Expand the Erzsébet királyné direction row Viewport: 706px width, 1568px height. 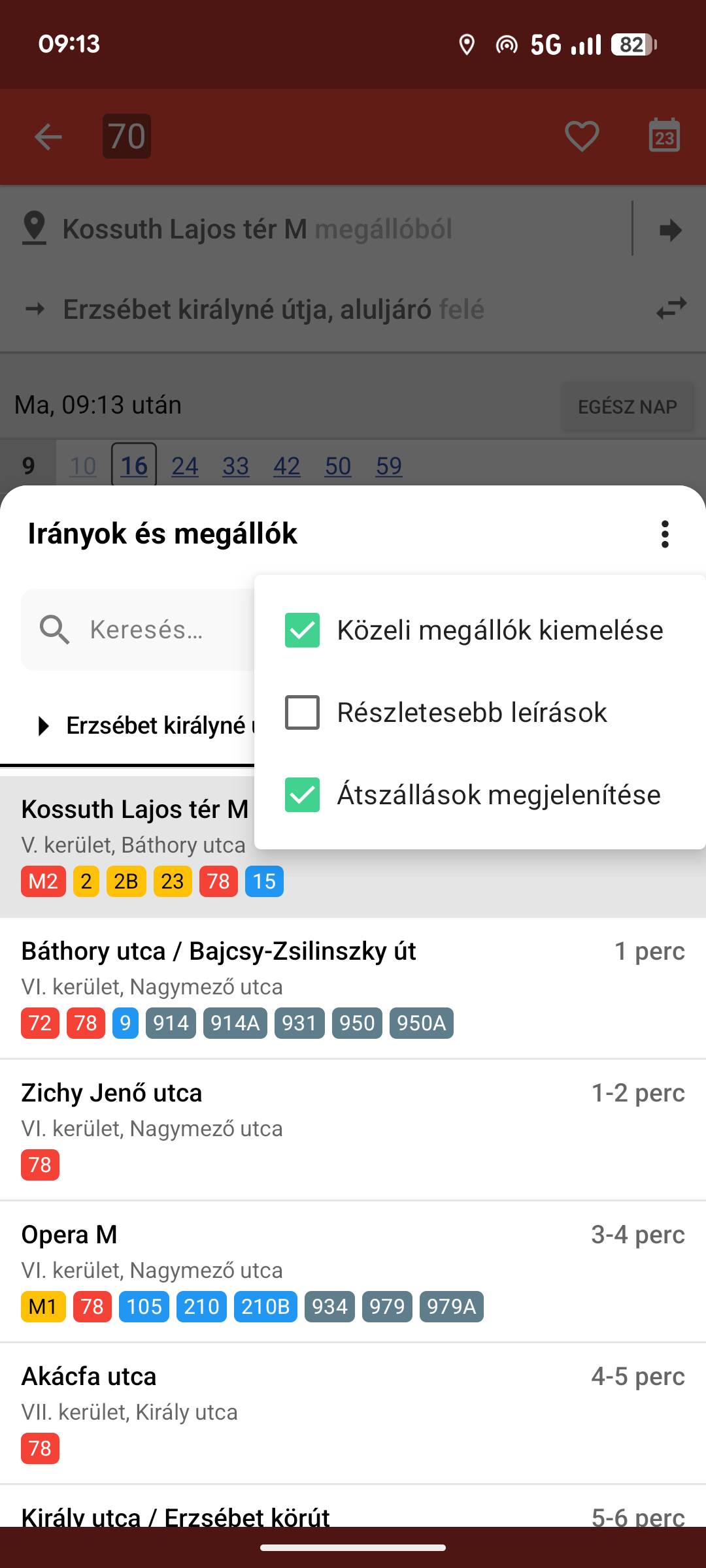[144, 726]
